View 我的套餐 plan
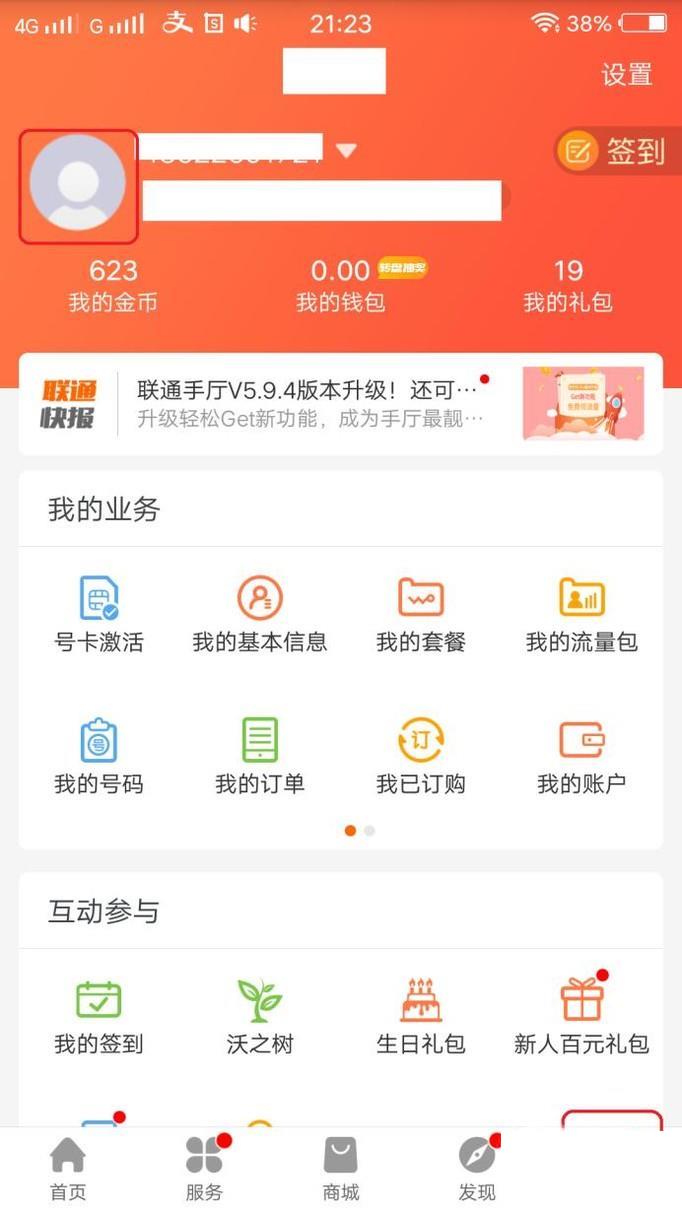The width and height of the screenshot is (682, 1212). click(421, 612)
